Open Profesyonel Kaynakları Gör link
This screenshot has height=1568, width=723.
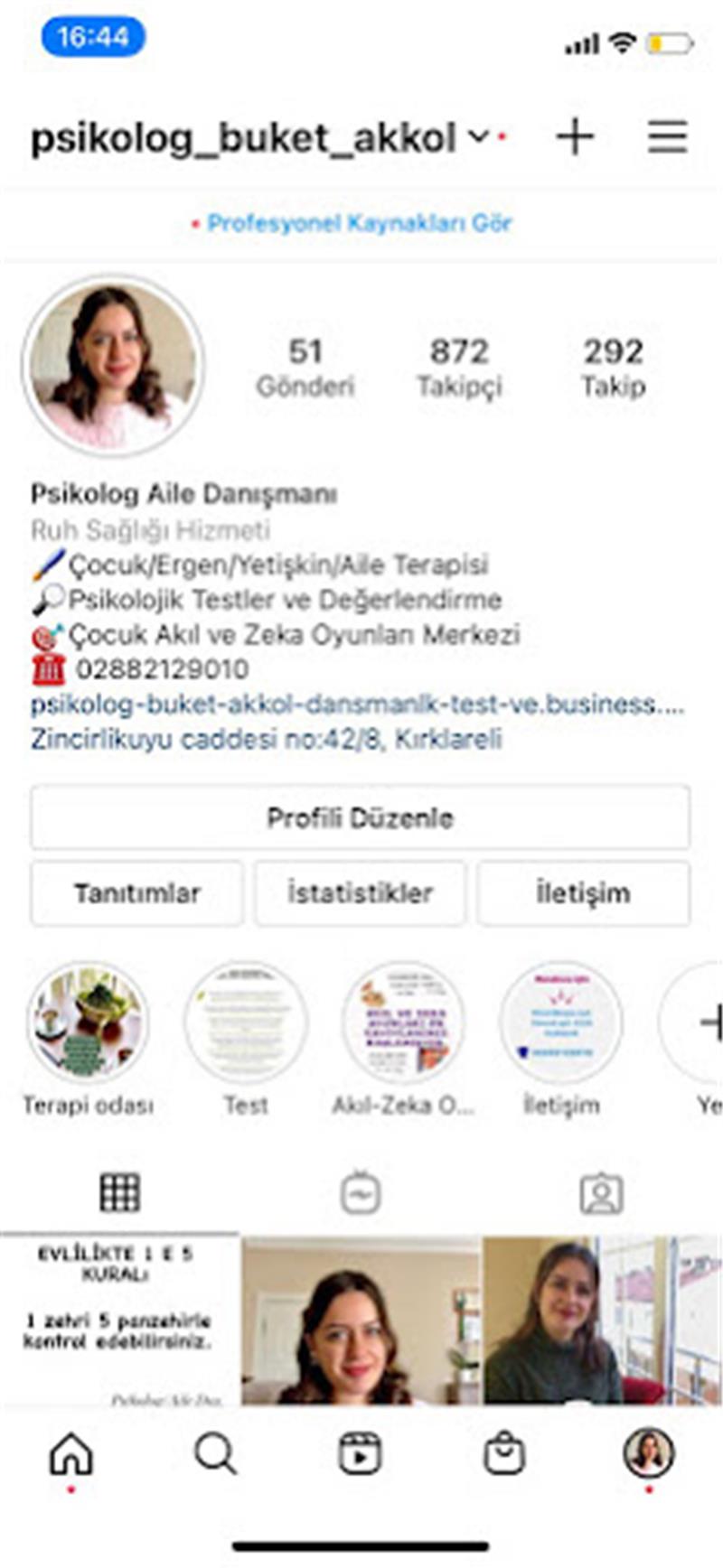pos(359,223)
